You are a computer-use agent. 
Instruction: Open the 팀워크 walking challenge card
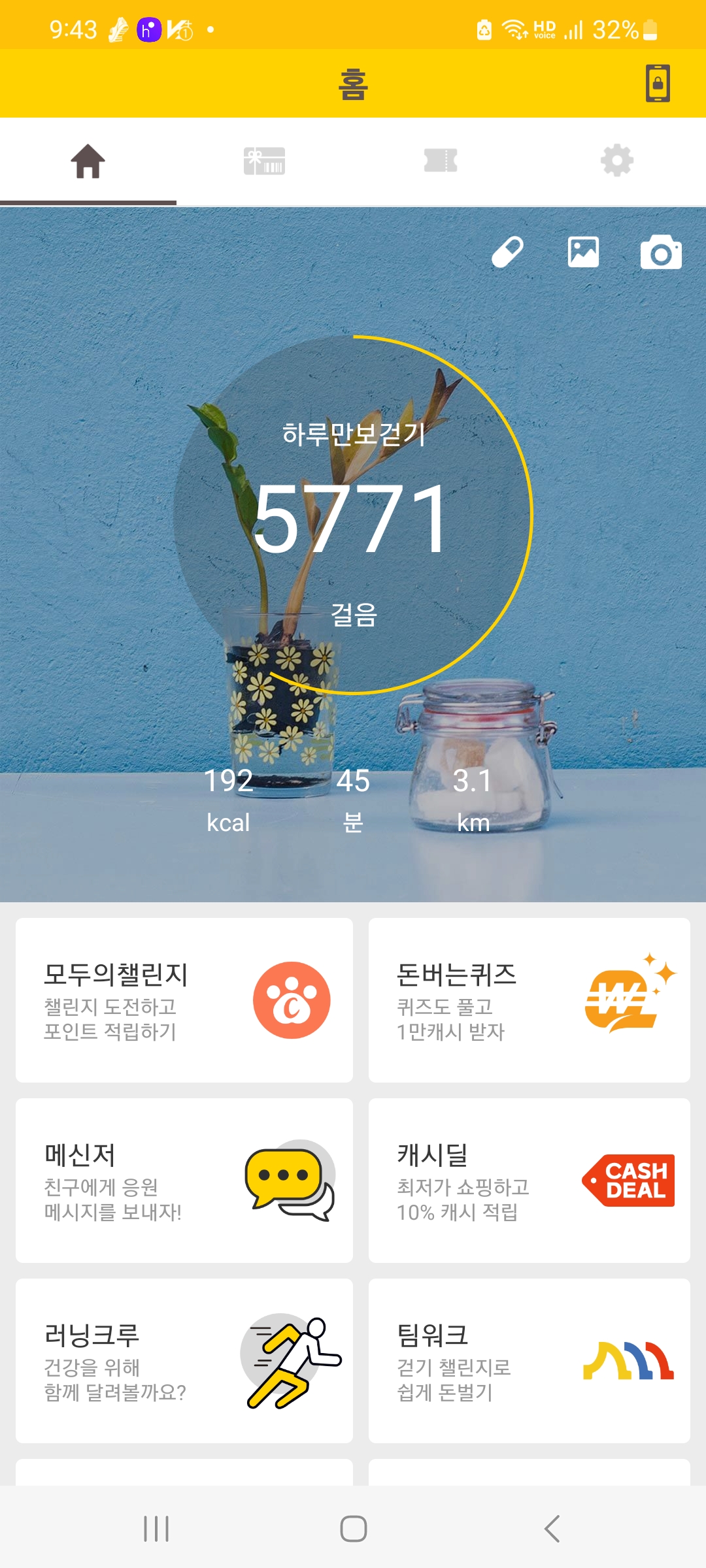click(x=529, y=1360)
